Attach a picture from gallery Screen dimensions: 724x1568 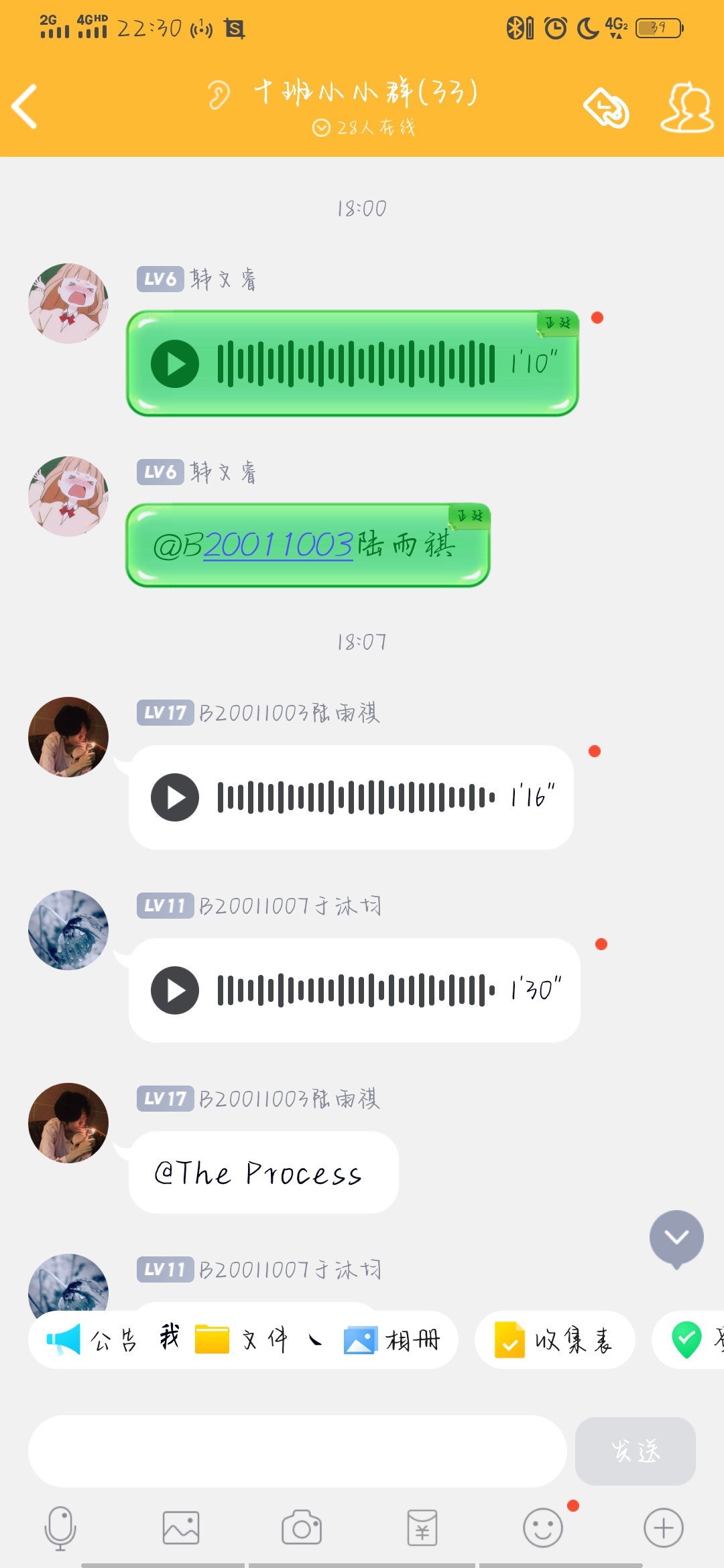[181, 1528]
